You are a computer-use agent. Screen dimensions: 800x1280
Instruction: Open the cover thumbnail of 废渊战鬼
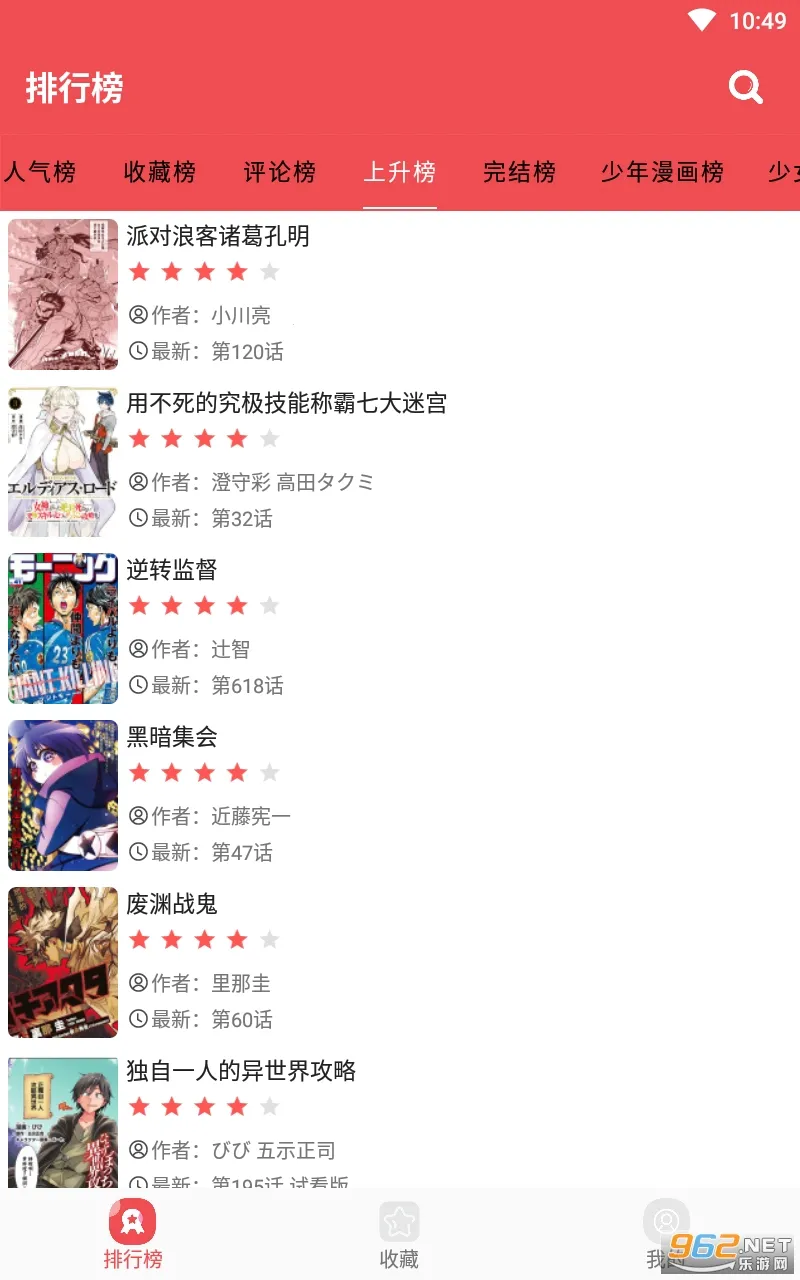pos(62,963)
